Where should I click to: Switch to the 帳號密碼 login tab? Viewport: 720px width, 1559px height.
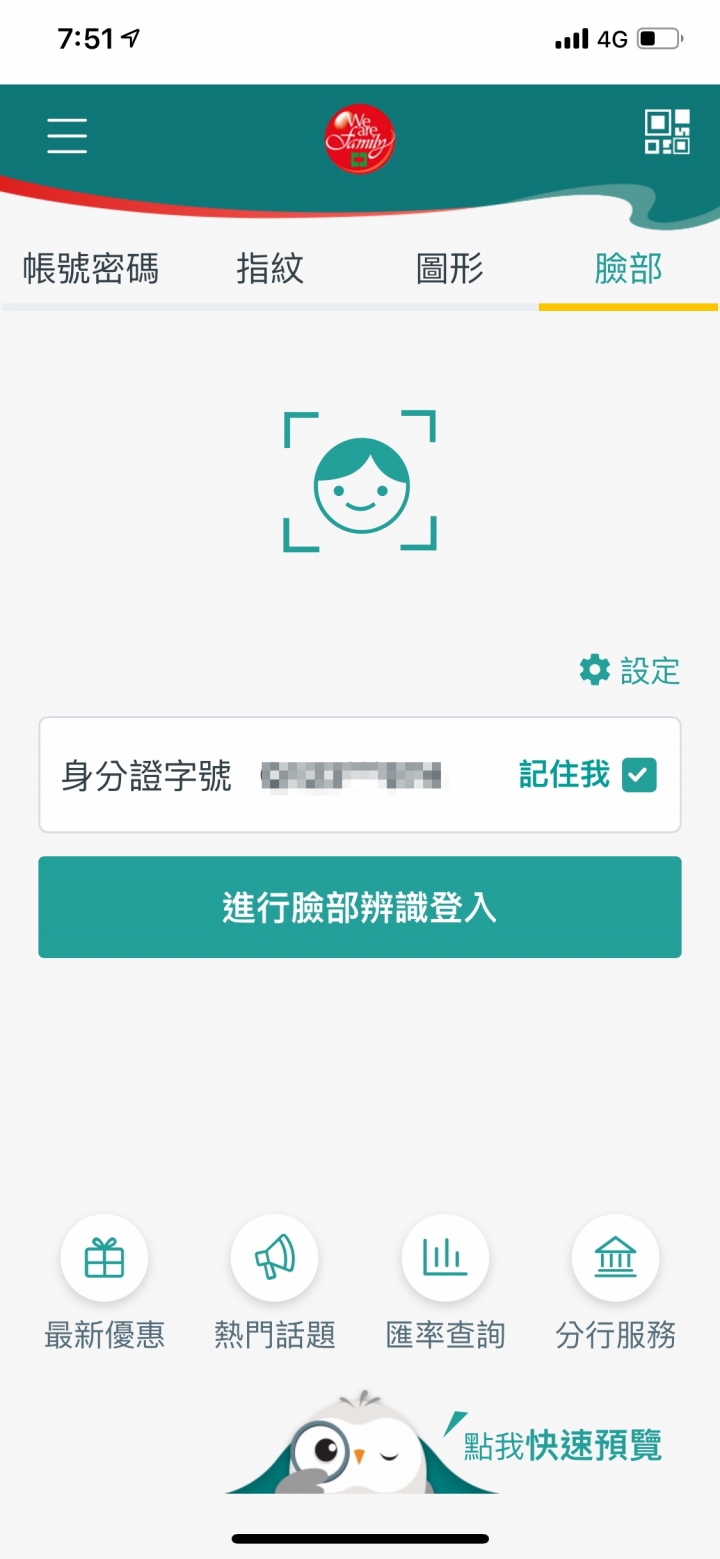coord(91,269)
